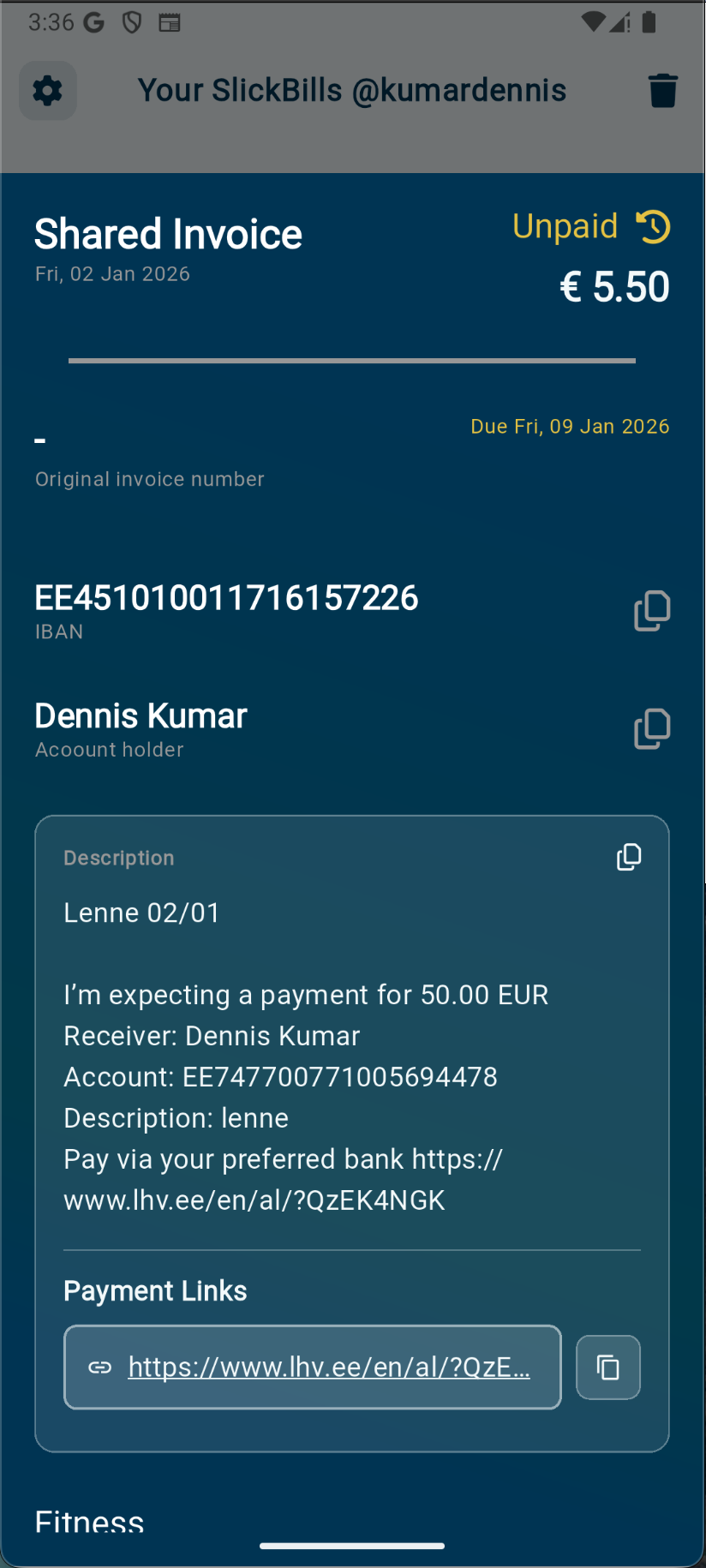Copy the invoice Description text
Screen dimensions: 706x1568
tap(629, 857)
